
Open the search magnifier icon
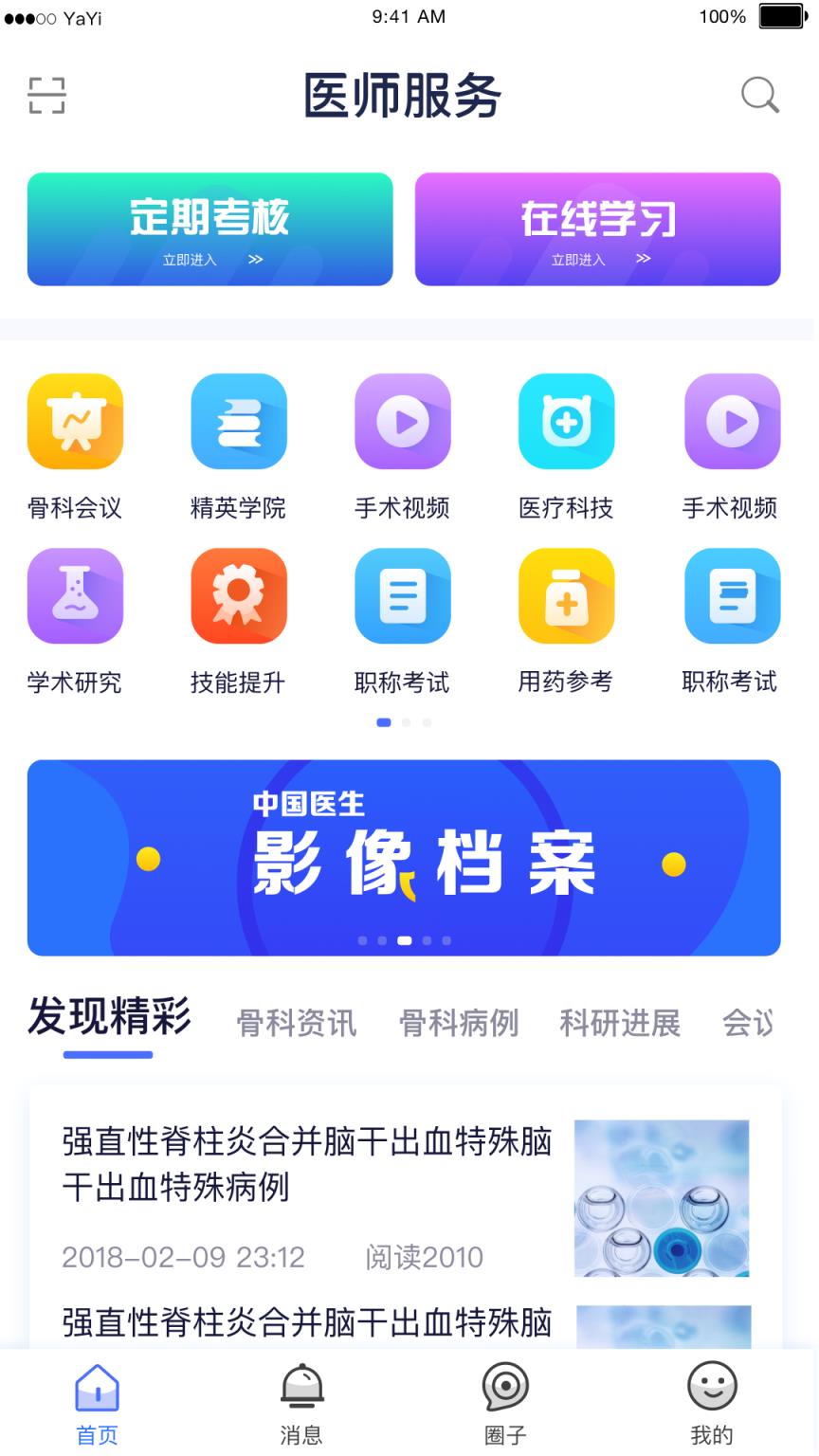tap(757, 95)
